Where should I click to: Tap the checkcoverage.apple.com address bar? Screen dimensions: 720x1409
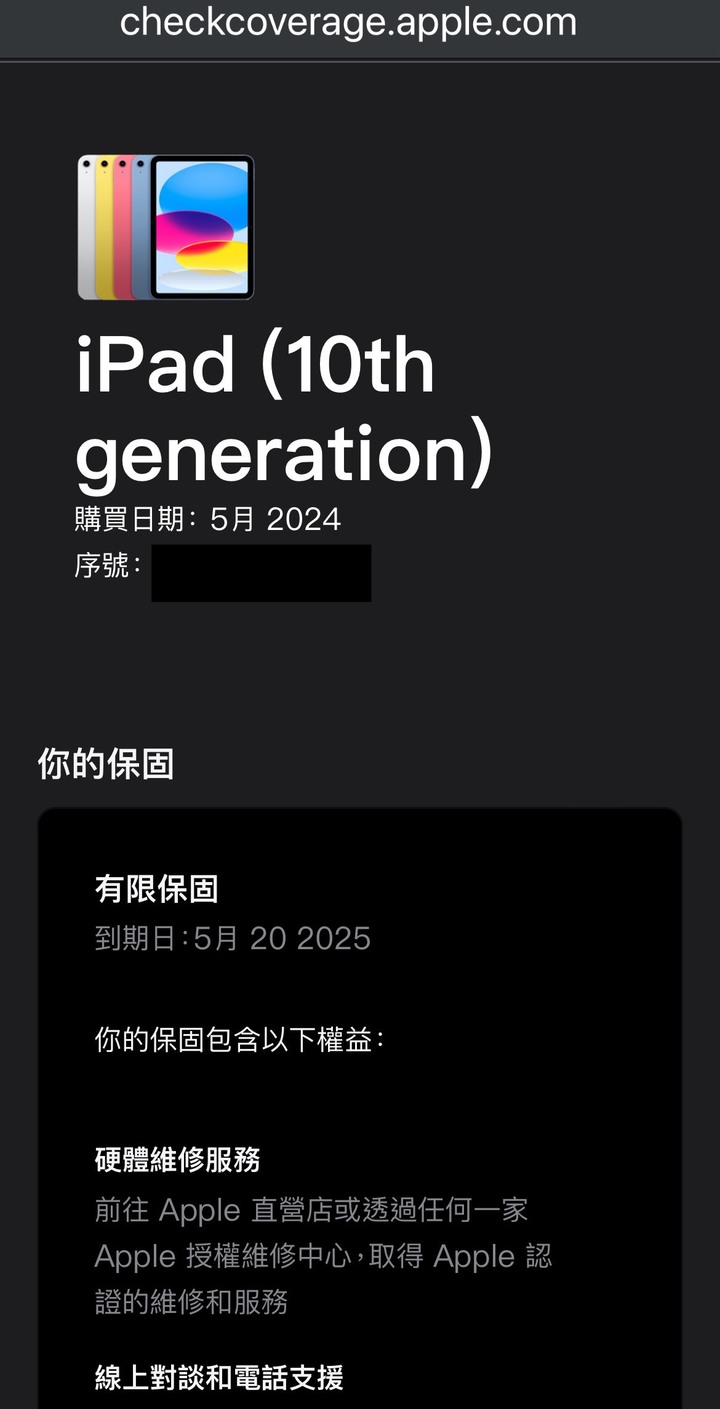pyautogui.click(x=348, y=22)
